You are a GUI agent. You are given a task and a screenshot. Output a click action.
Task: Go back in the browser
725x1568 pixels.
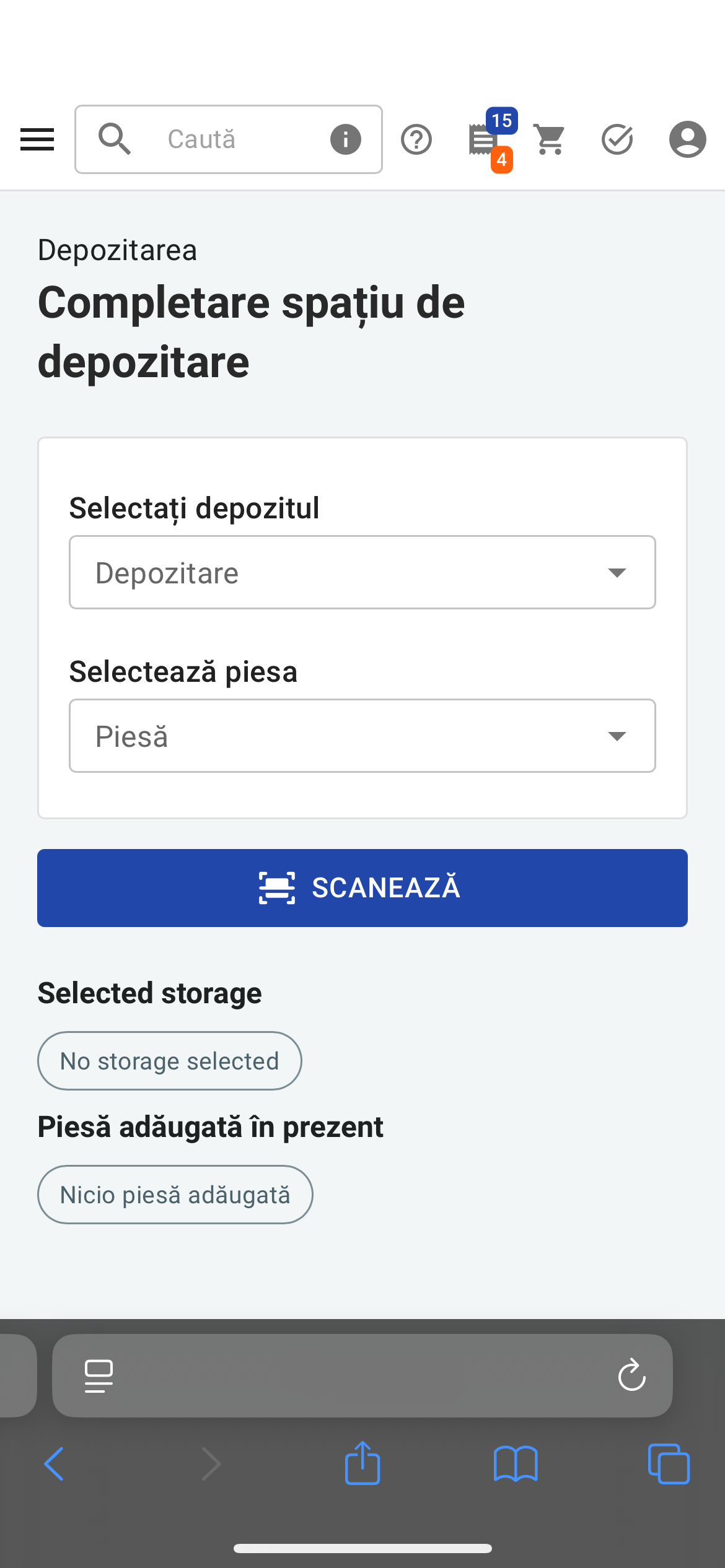coord(55,1464)
